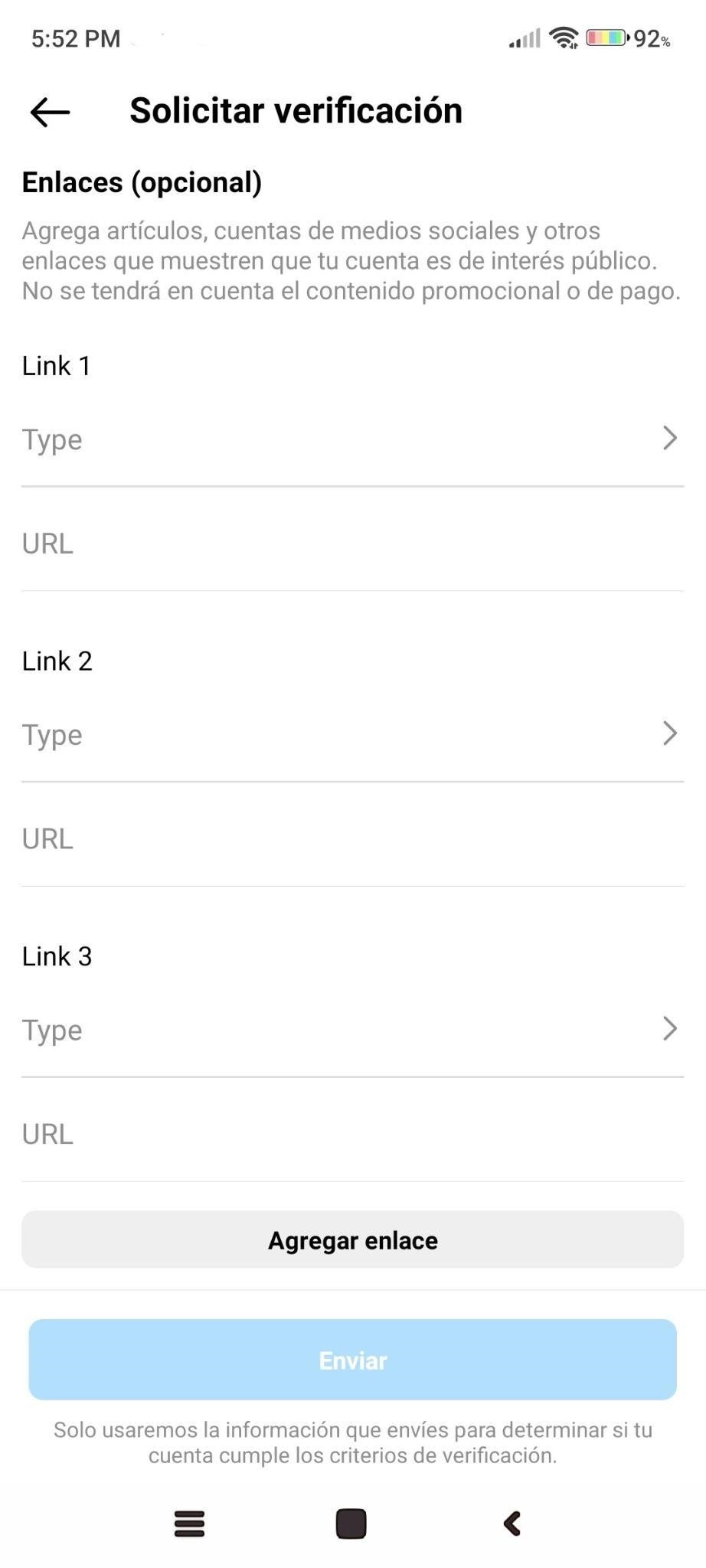Select the URL input for Link 3
The height and width of the screenshot is (1568, 706).
[352, 1135]
